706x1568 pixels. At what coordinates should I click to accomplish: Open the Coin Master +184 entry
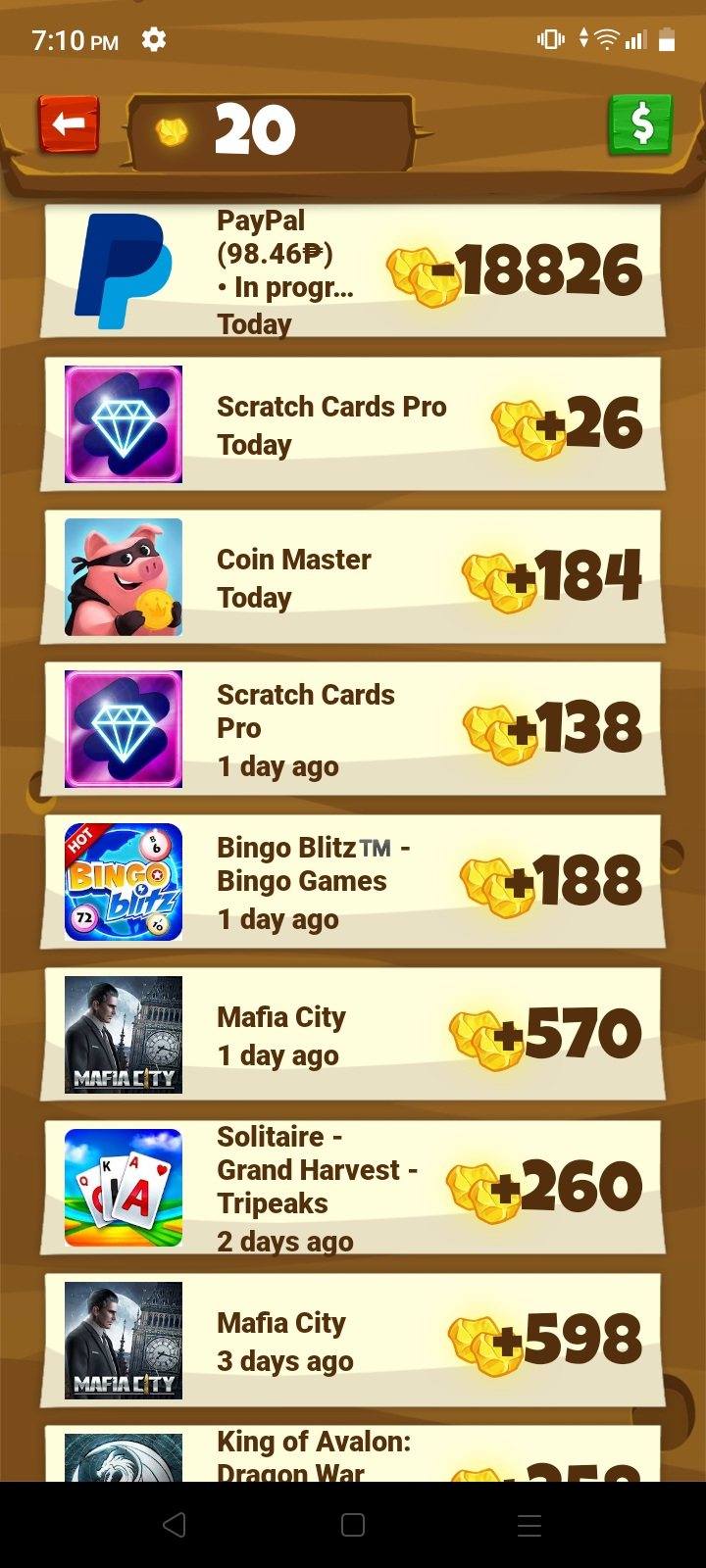click(353, 577)
